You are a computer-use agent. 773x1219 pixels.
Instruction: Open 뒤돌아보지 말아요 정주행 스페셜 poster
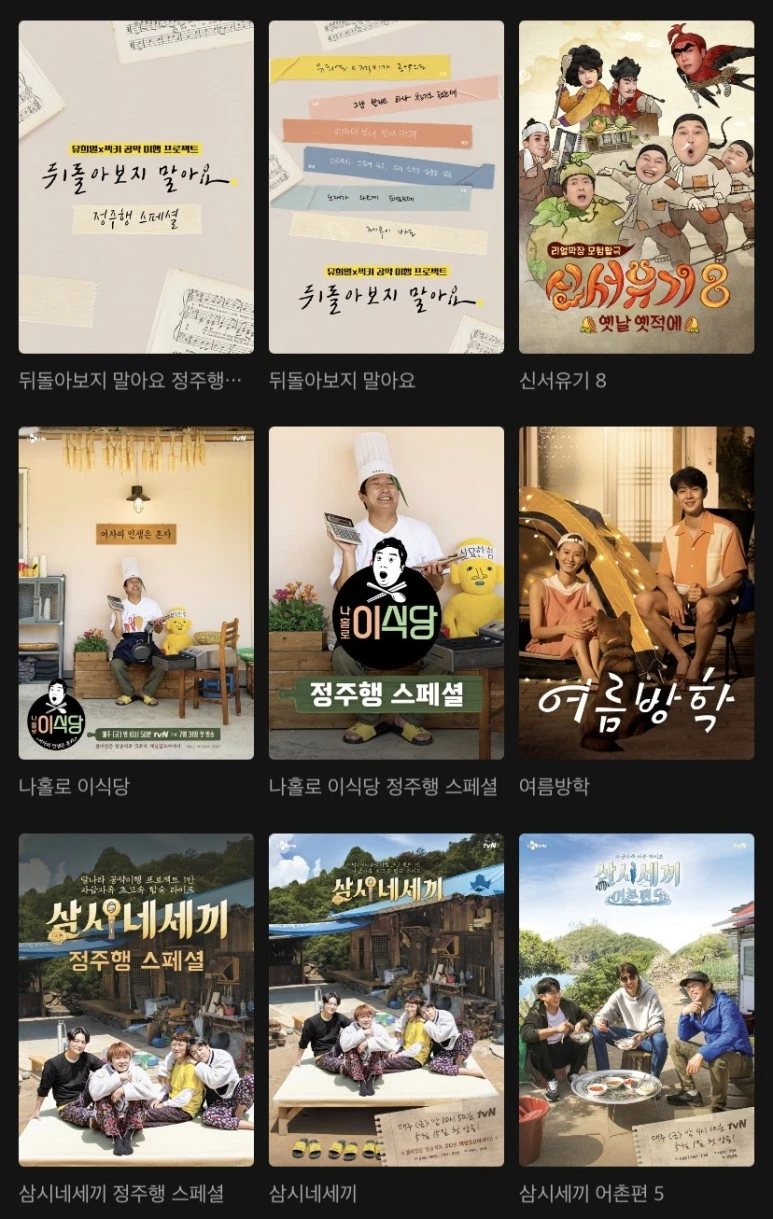pyautogui.click(x=136, y=187)
